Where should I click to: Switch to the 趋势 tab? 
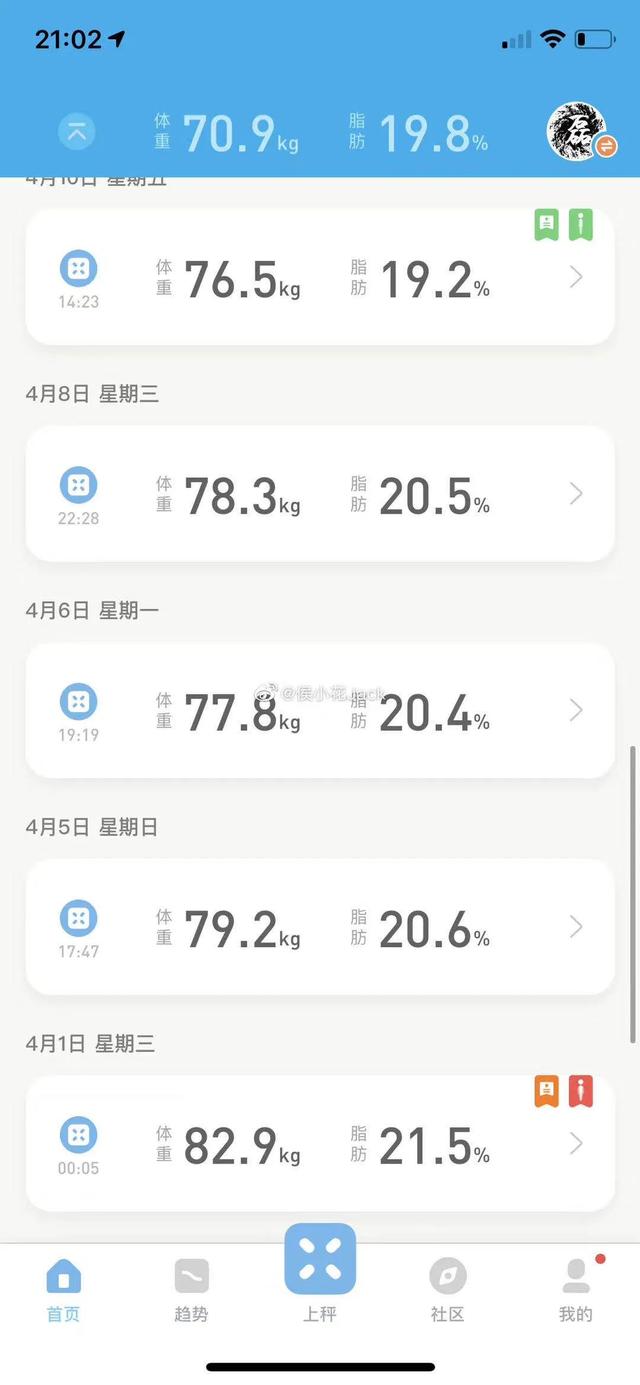pos(191,1291)
